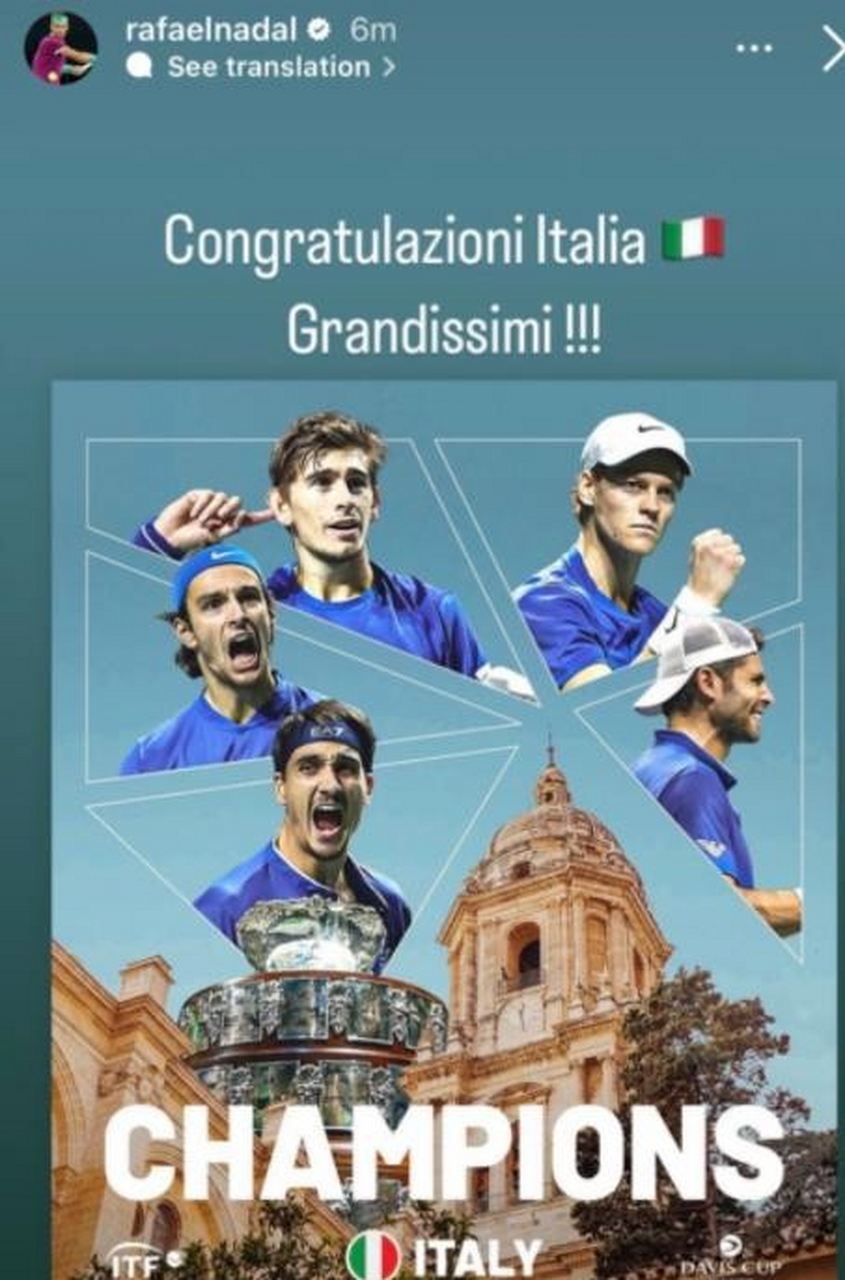Open rafaelnadal's profile picture
The height and width of the screenshot is (1280, 845).
click(x=60, y=48)
